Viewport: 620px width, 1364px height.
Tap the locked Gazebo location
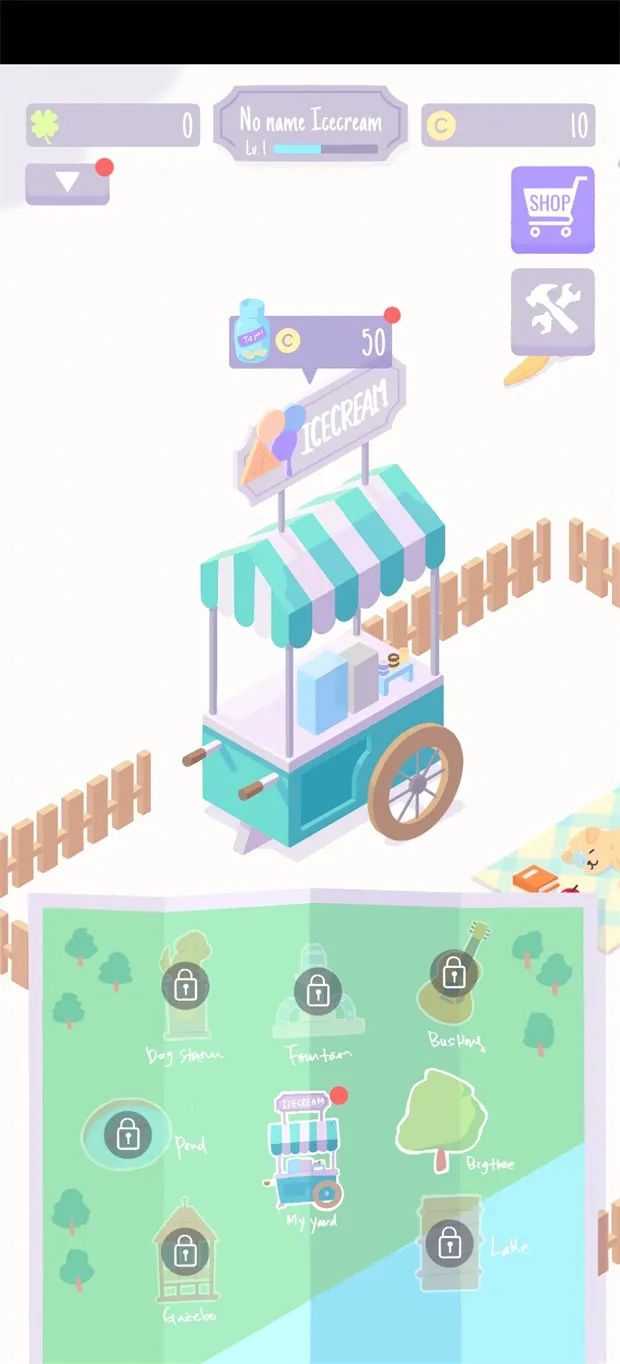click(x=184, y=1252)
